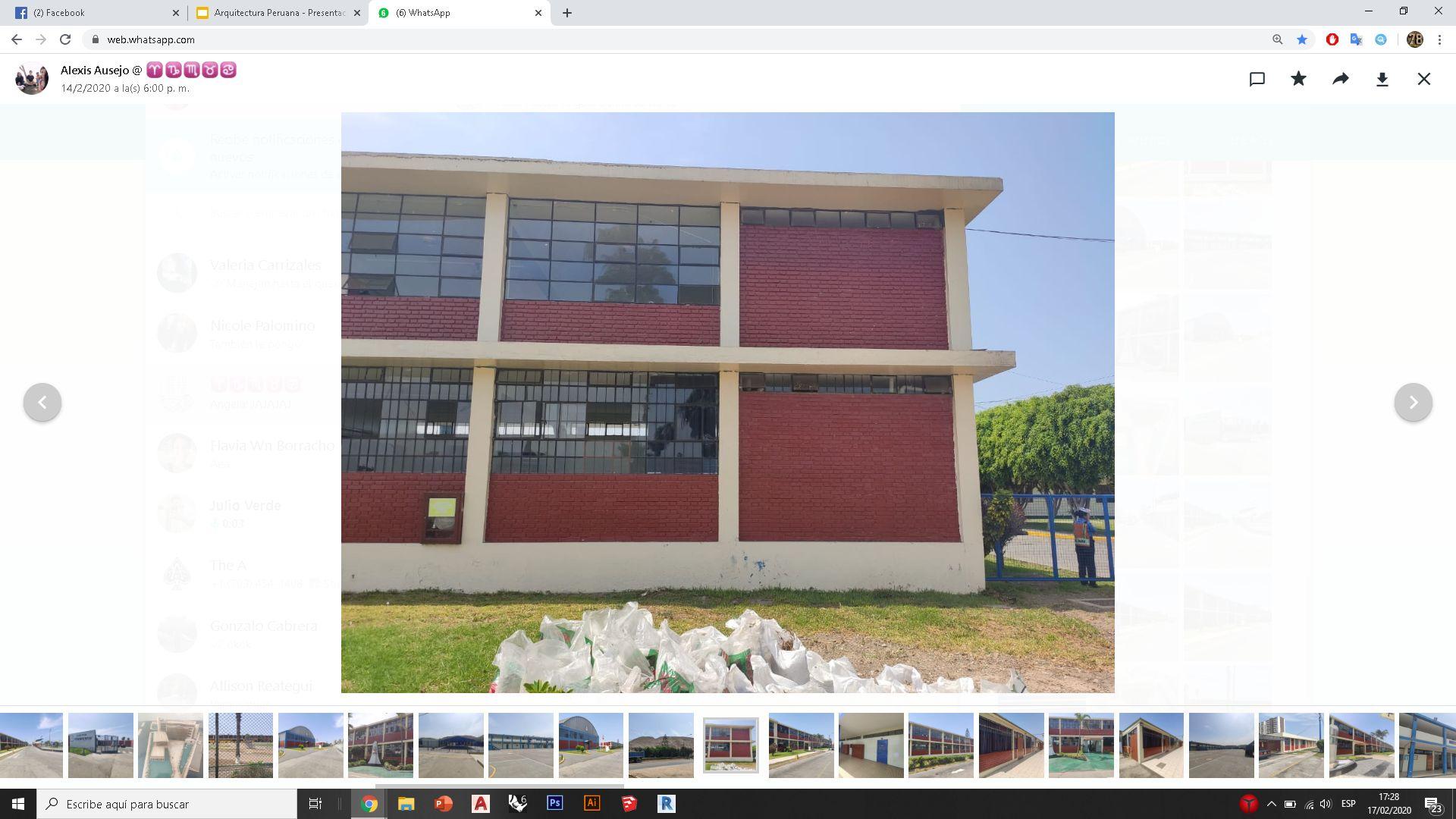Open the tennis court fence thumbnail
Screen dimensions: 1456x819
[240, 745]
